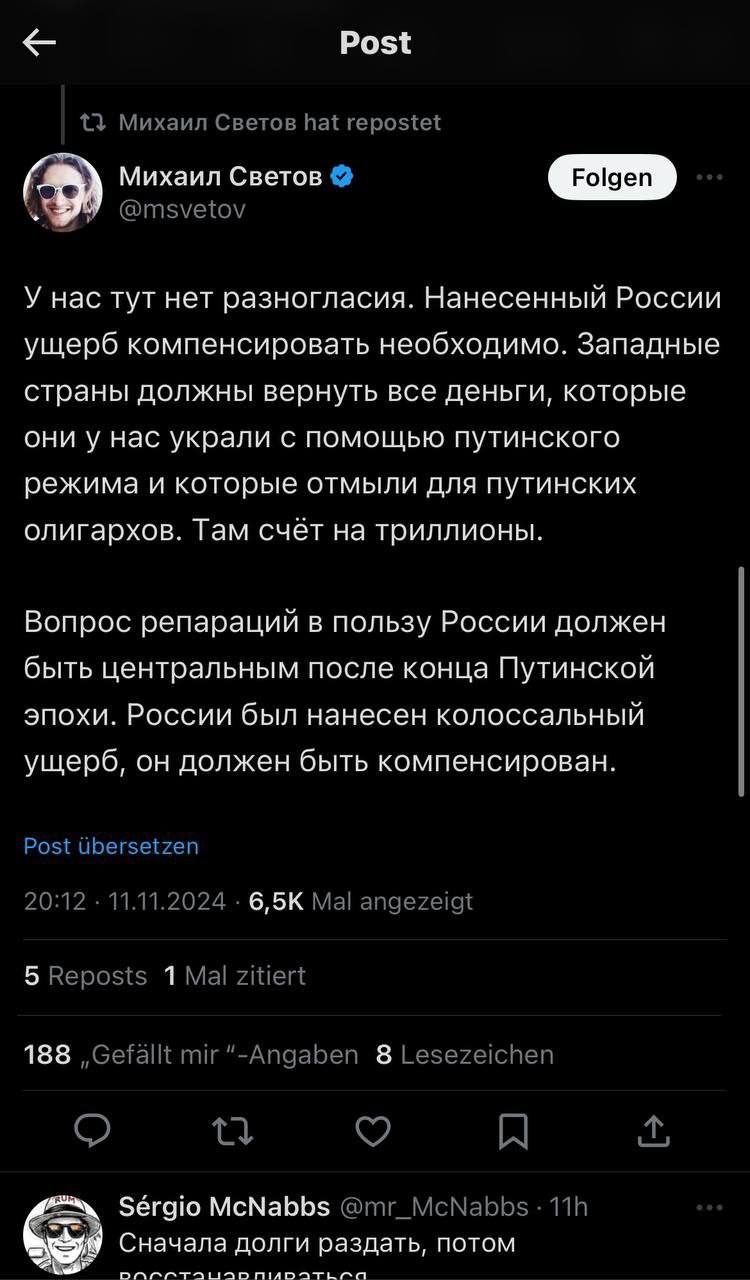
Task: Follow Михаил Светов with the Folgen button
Action: 612,178
